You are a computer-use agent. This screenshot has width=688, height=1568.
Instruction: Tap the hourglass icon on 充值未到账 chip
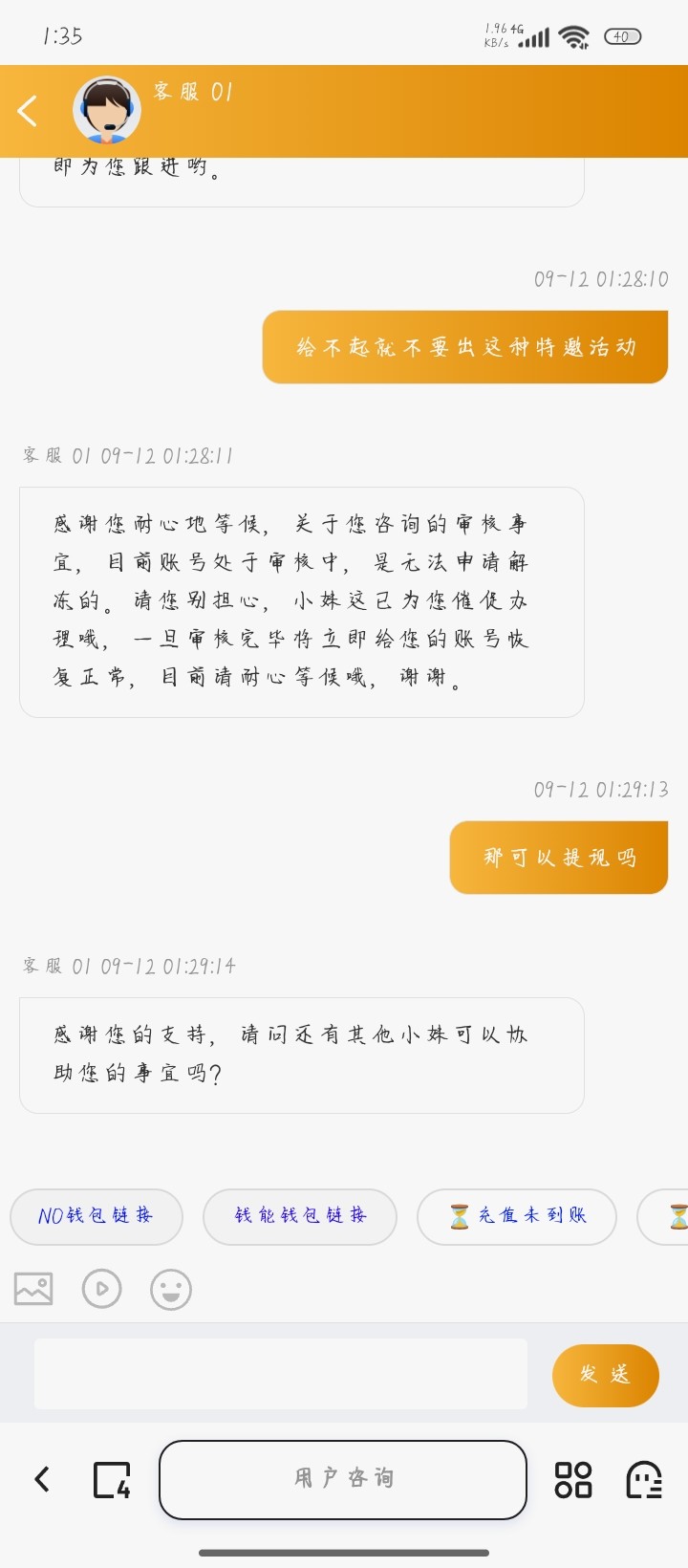(462, 1216)
